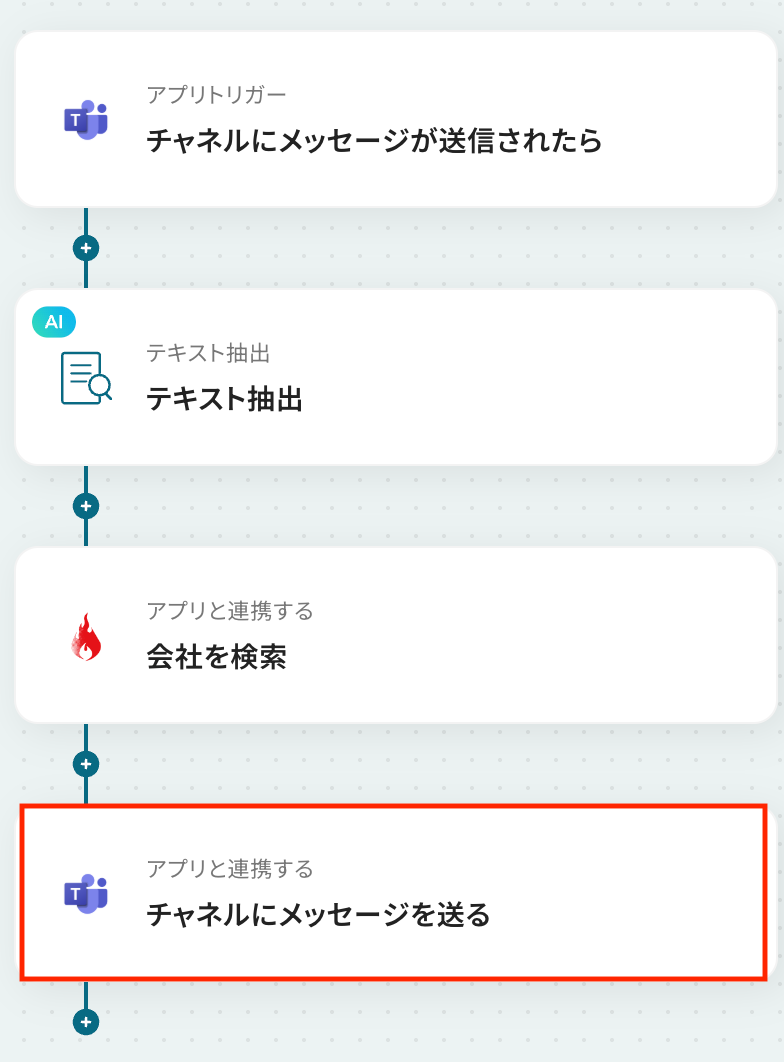
Task: Open the テキスト抽出 step card
Action: coord(395,378)
